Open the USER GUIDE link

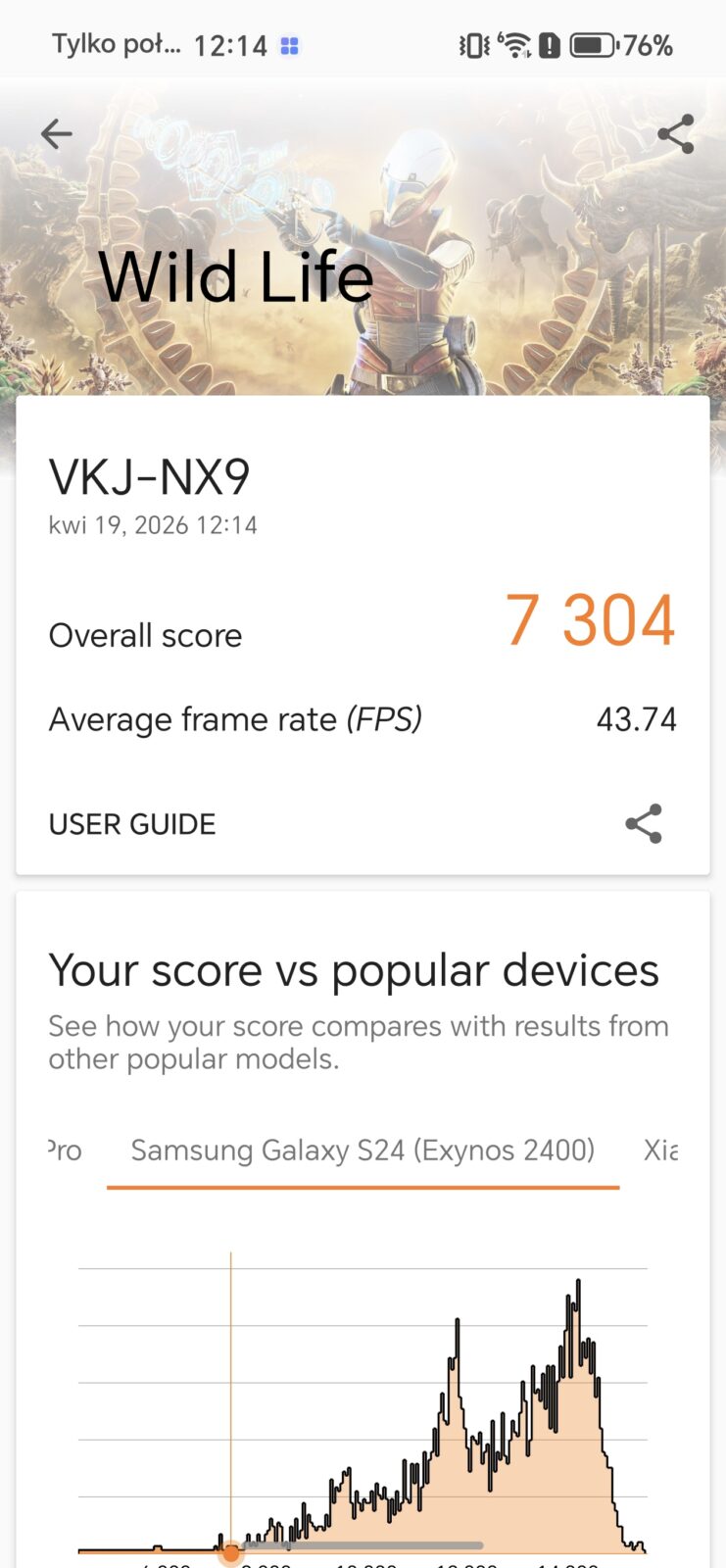[132, 824]
